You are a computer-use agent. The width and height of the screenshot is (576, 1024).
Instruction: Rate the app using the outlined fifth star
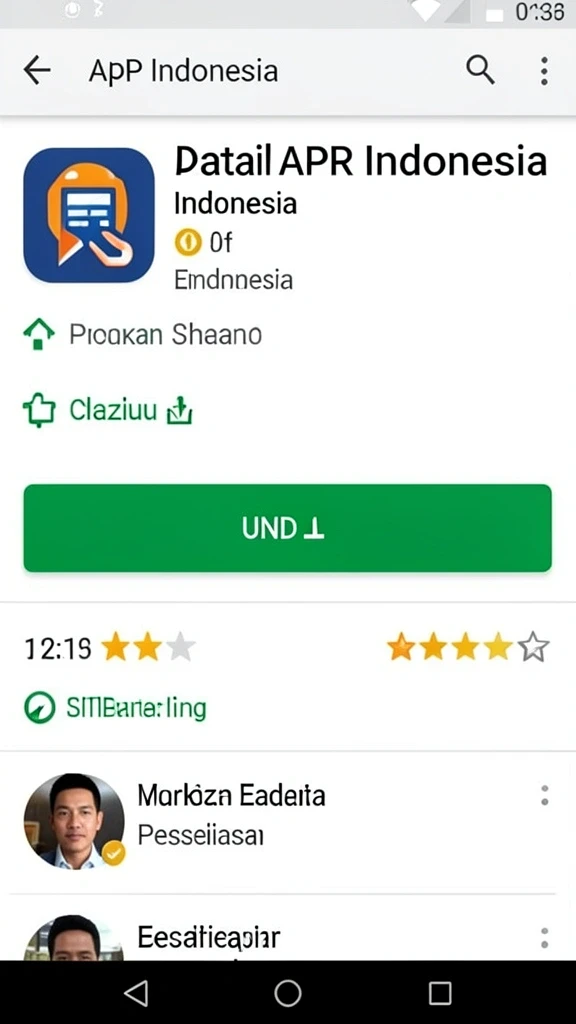pyautogui.click(x=534, y=647)
